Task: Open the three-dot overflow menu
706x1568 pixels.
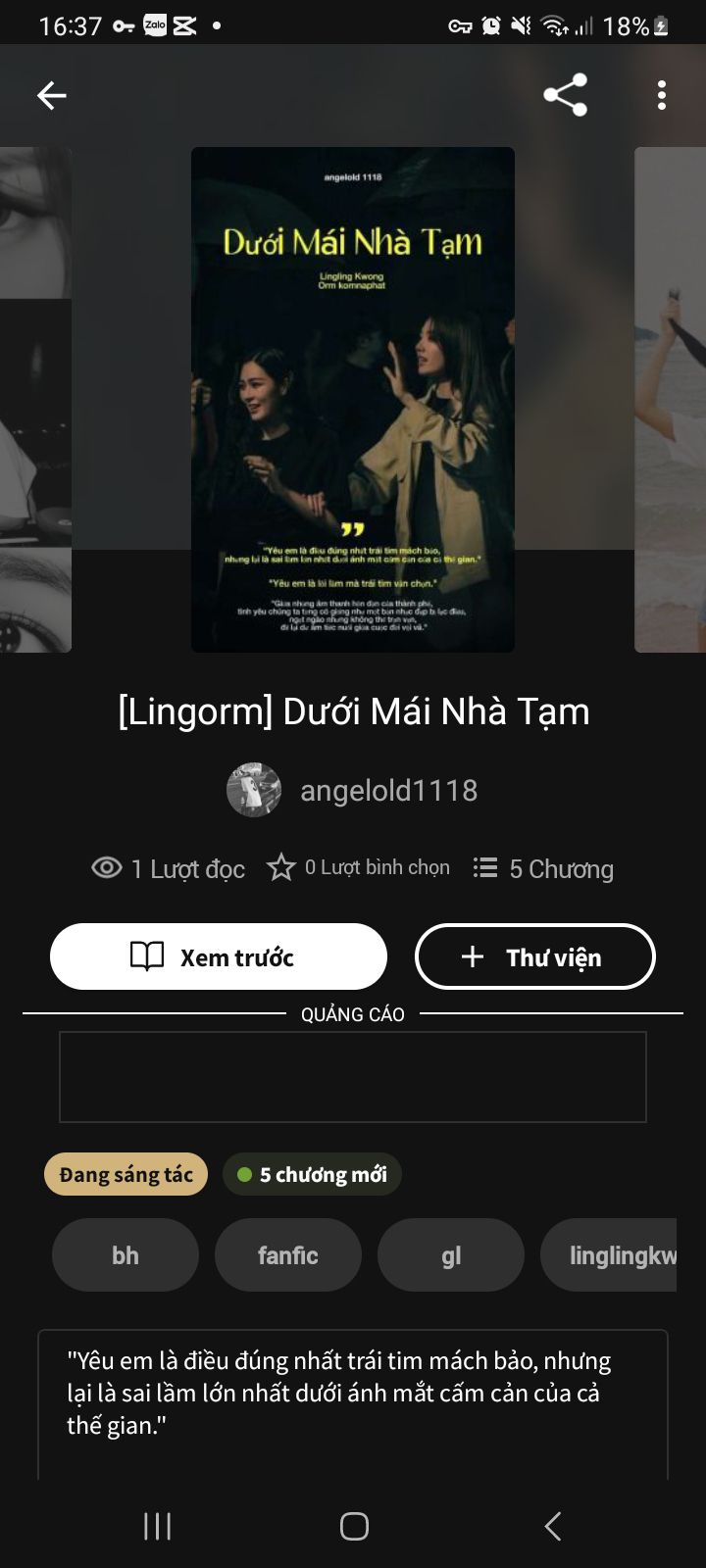Action: 662,95
